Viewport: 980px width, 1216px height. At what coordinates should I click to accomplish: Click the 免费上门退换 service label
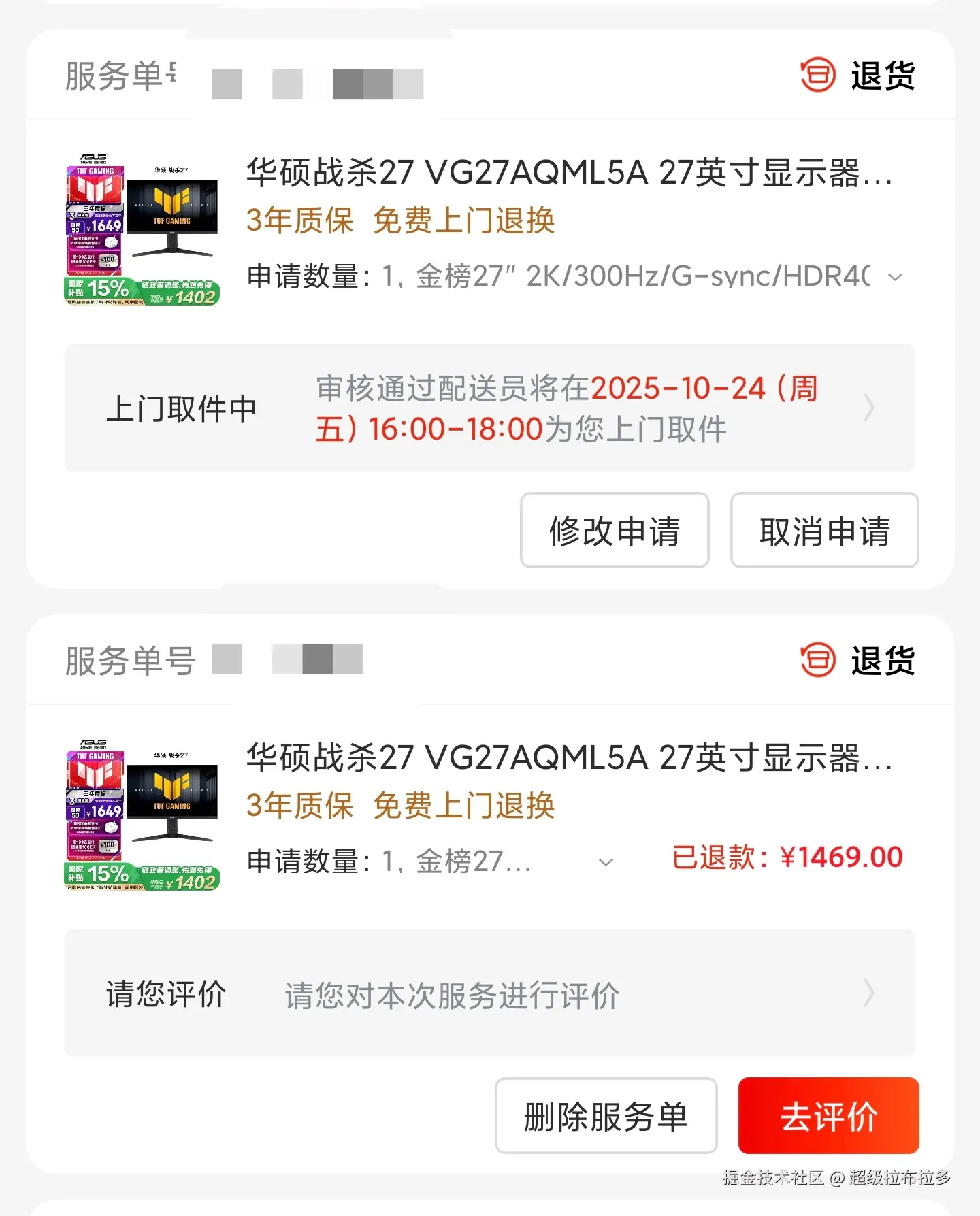(463, 220)
